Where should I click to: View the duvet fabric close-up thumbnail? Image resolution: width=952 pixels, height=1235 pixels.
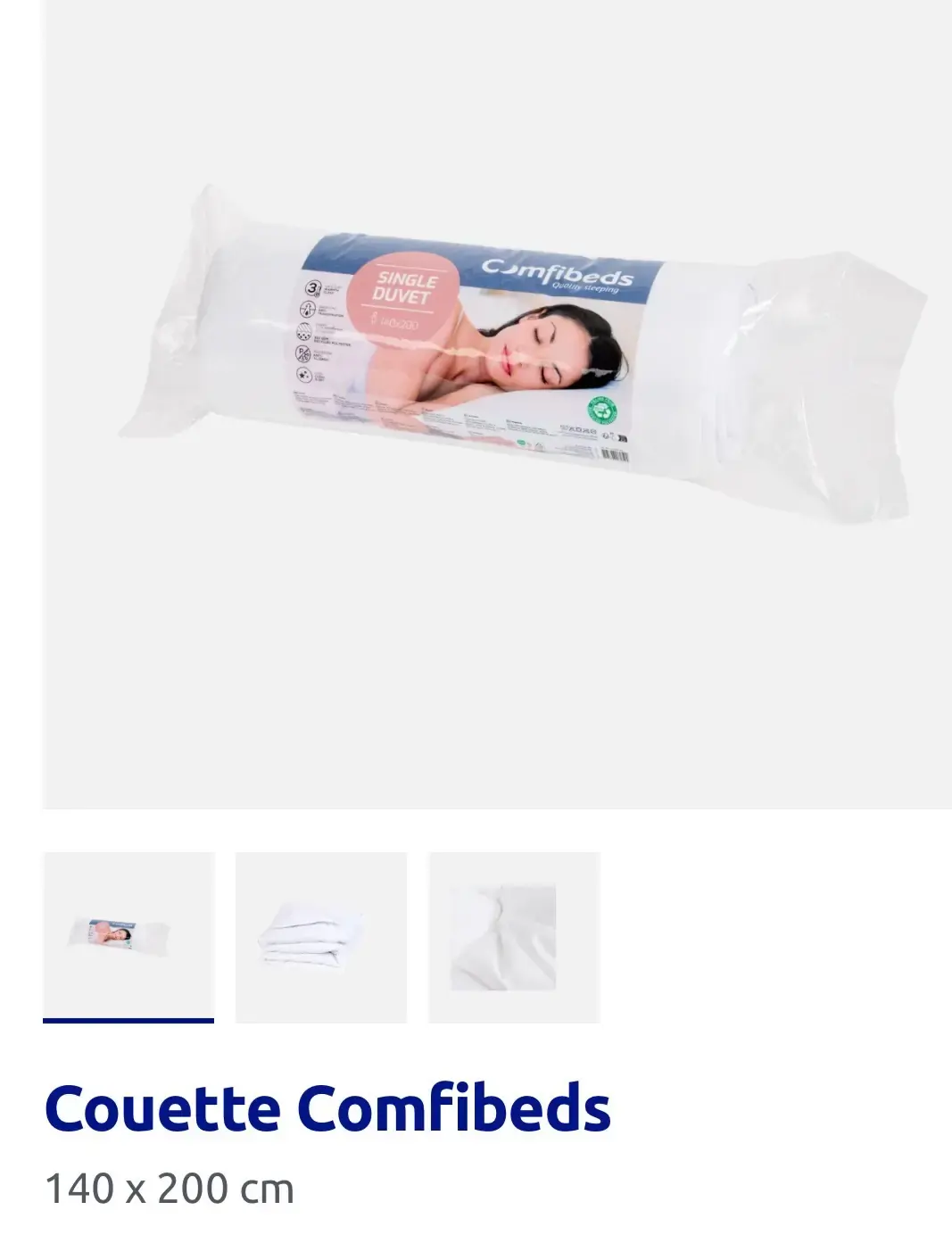[514, 937]
